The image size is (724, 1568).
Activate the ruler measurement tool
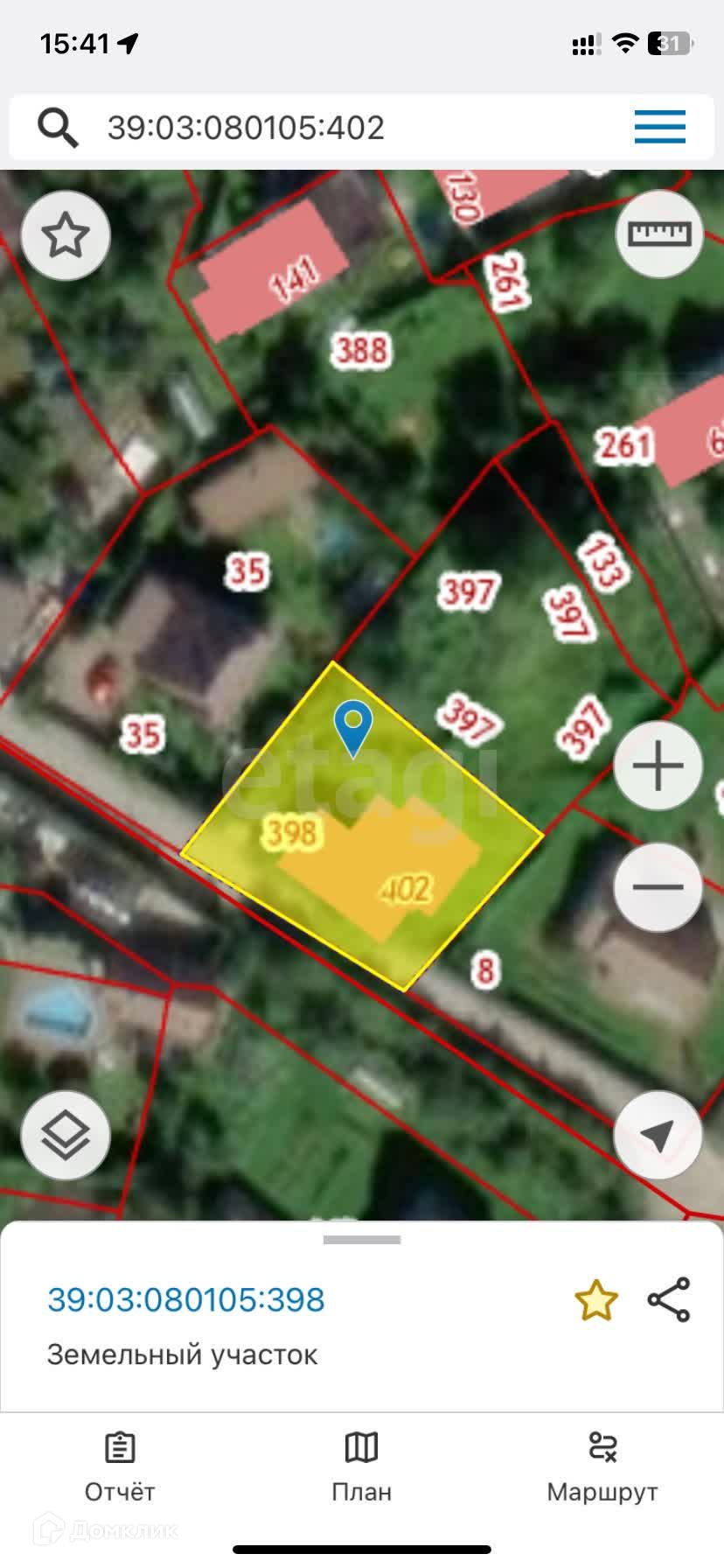coord(659,234)
